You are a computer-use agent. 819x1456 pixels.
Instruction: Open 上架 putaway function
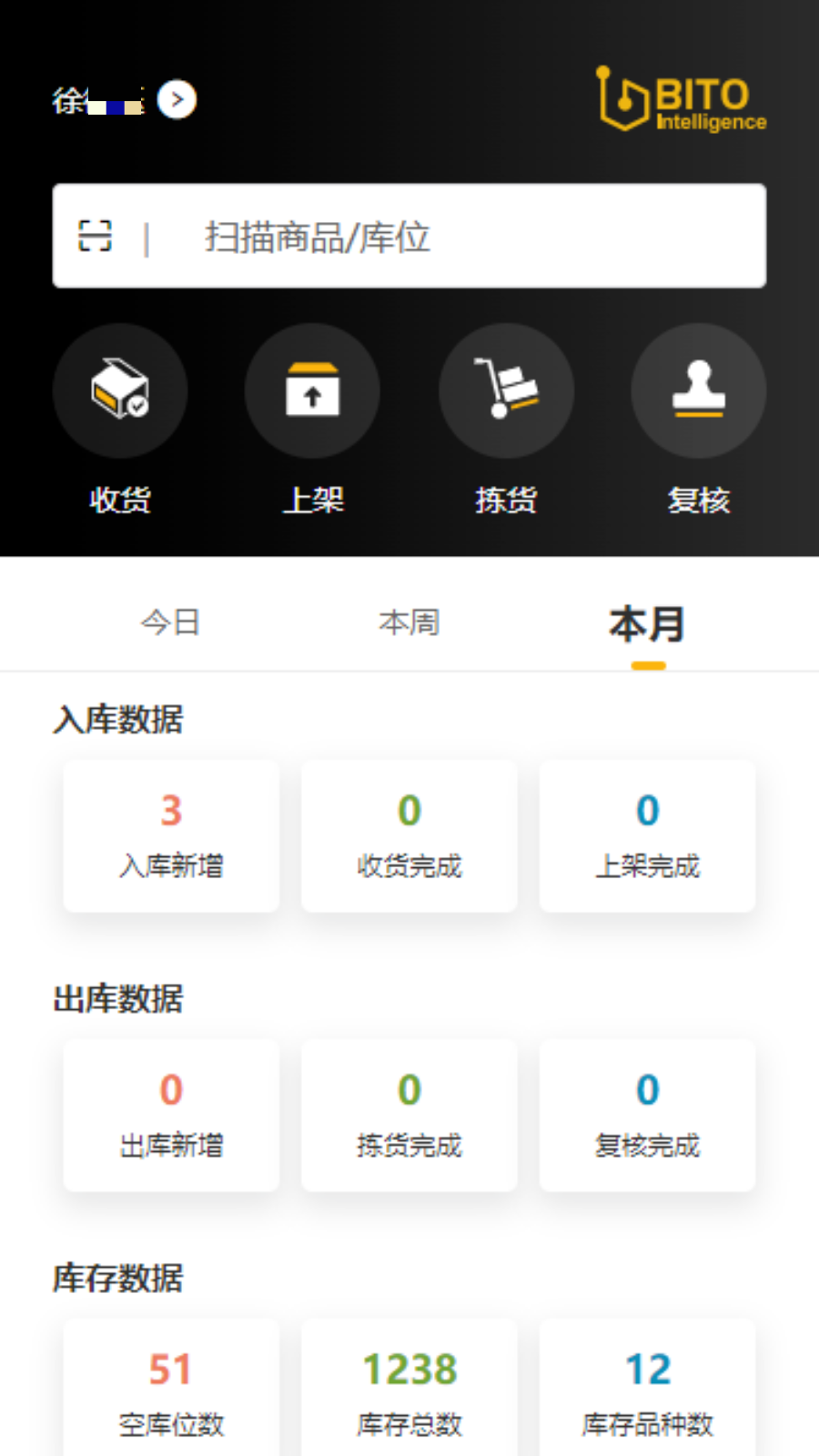[x=312, y=391]
